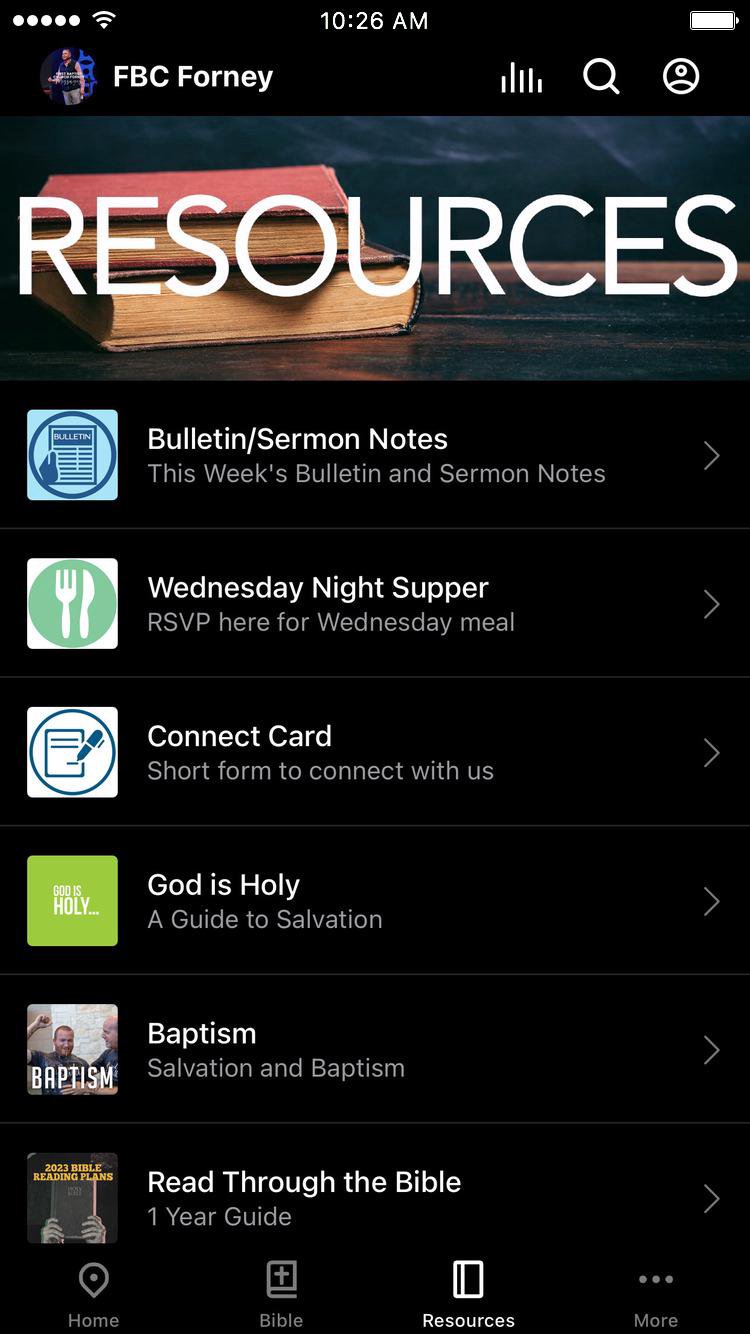Show the More tab
Screen dimensions: 750x1334
coord(656,1294)
